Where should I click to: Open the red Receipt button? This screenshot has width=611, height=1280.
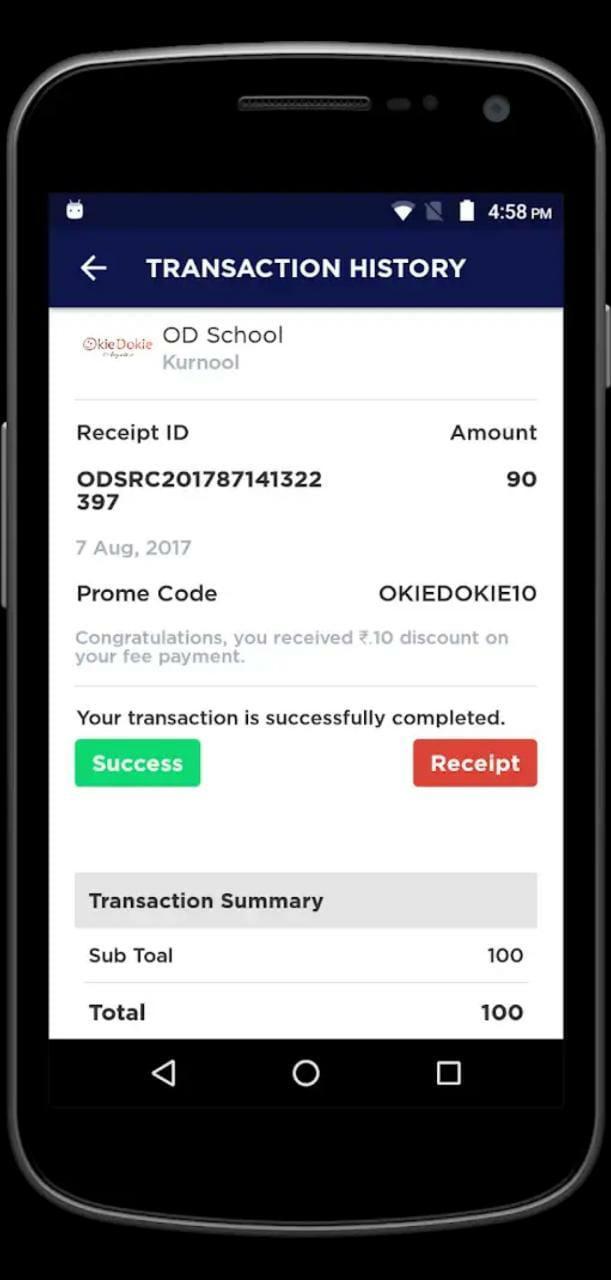(475, 763)
